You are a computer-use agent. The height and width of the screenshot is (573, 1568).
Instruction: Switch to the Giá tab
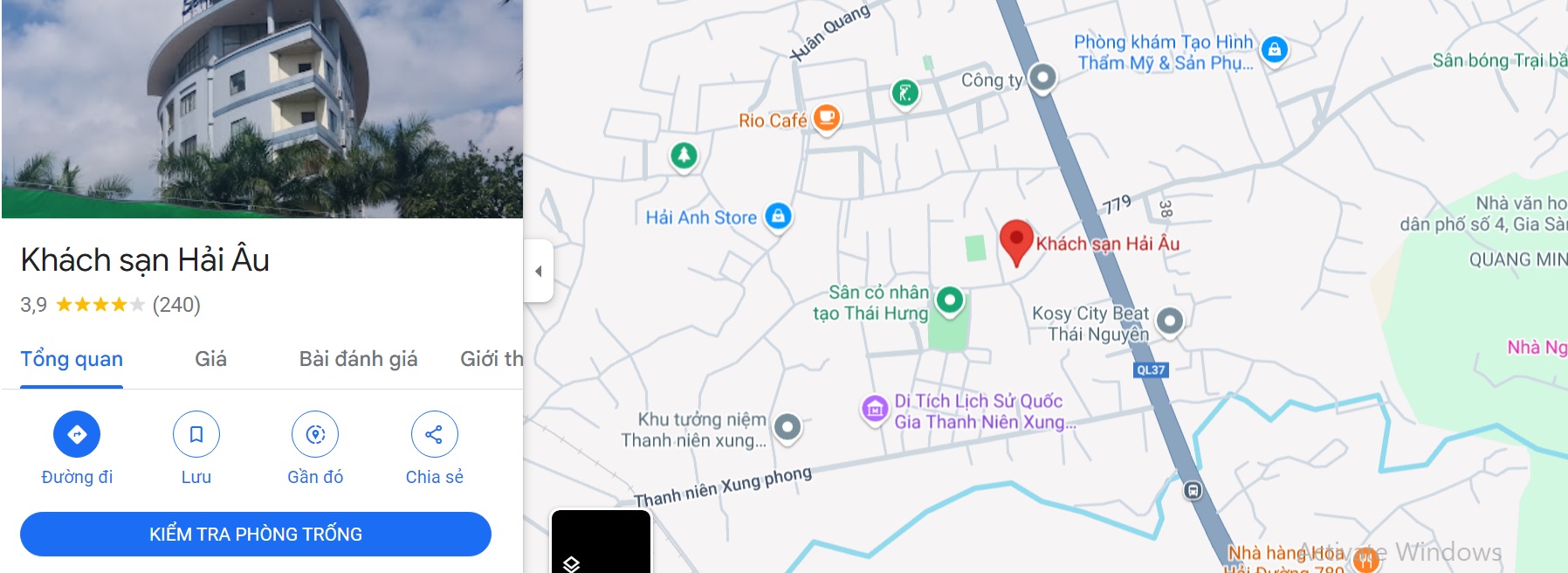tap(210, 359)
